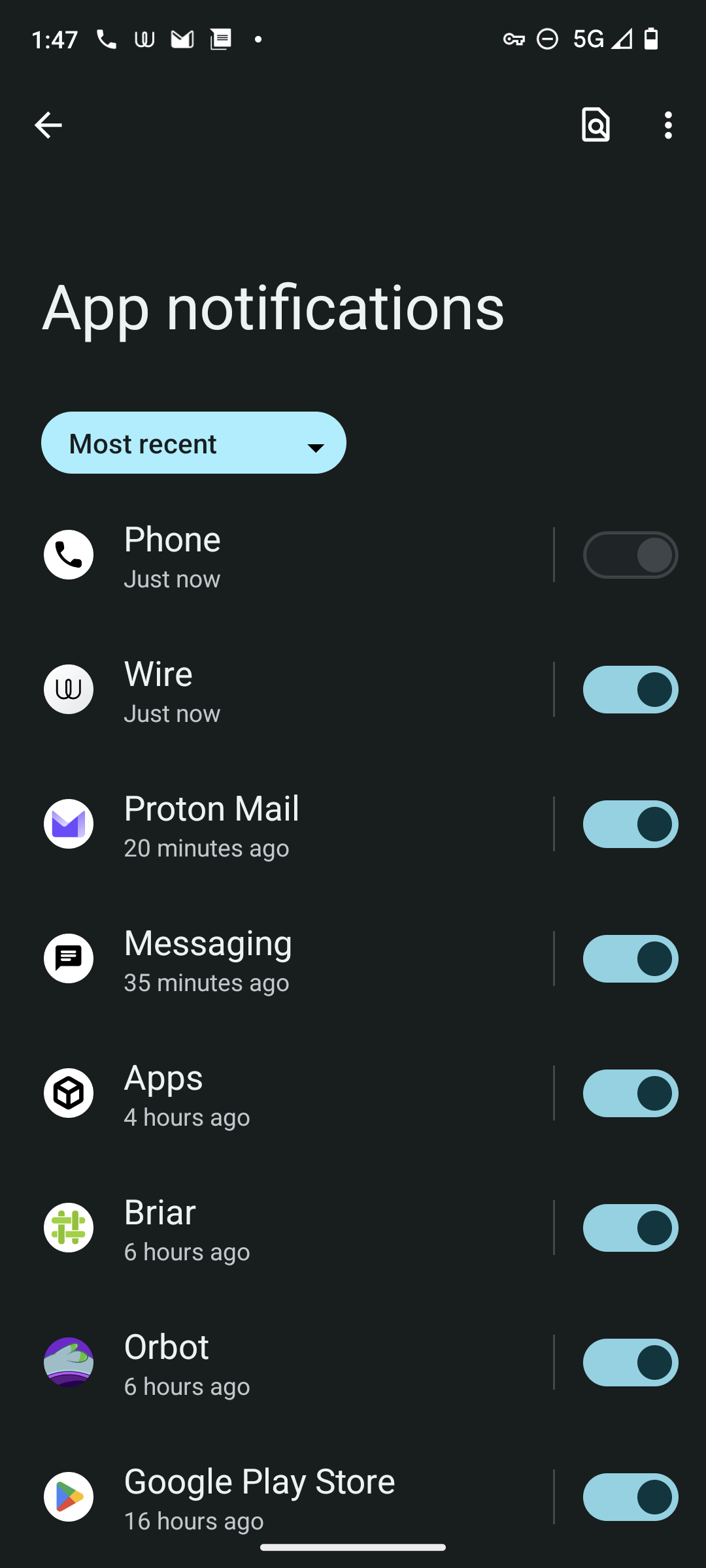The height and width of the screenshot is (1568, 706).
Task: Go back to the previous settings page
Action: coord(48,125)
